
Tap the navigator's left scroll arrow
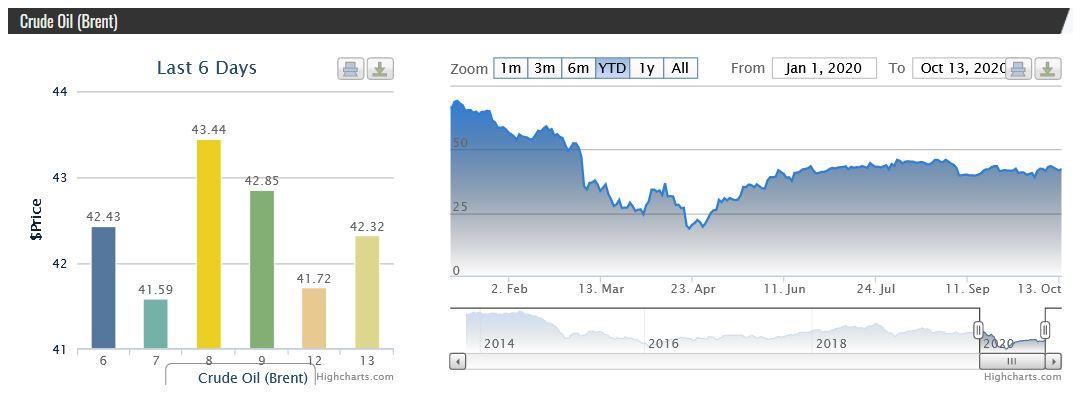pyautogui.click(x=458, y=361)
